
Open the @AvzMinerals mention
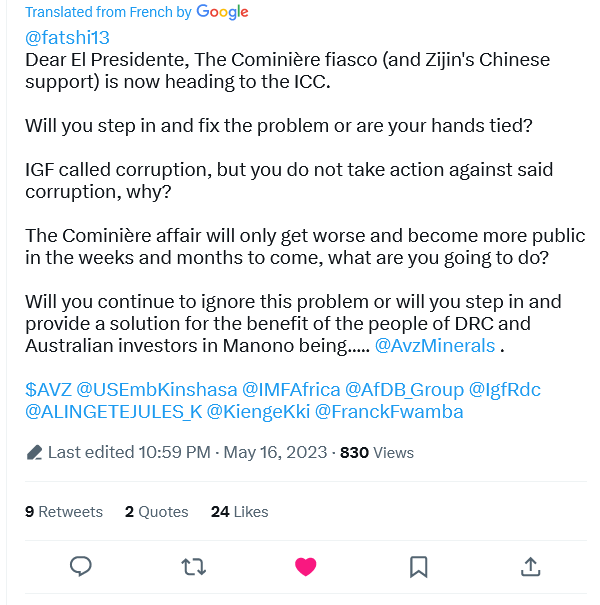click(434, 346)
